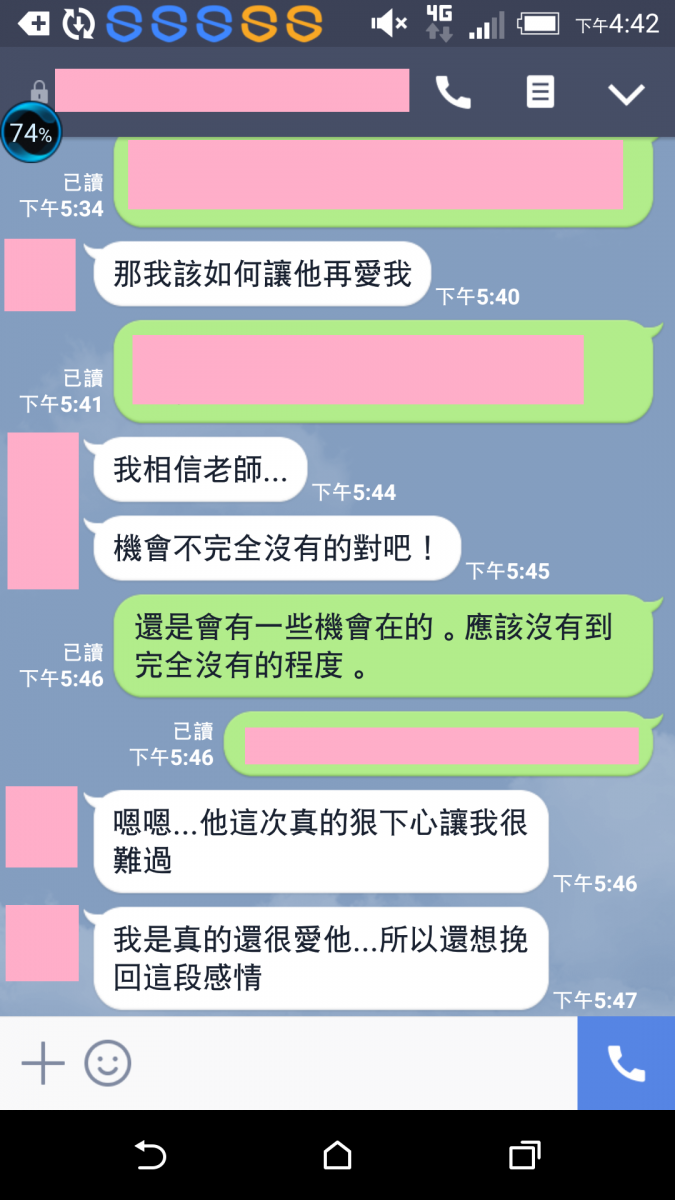
Task: Go to the home screen
Action: 337,1156
